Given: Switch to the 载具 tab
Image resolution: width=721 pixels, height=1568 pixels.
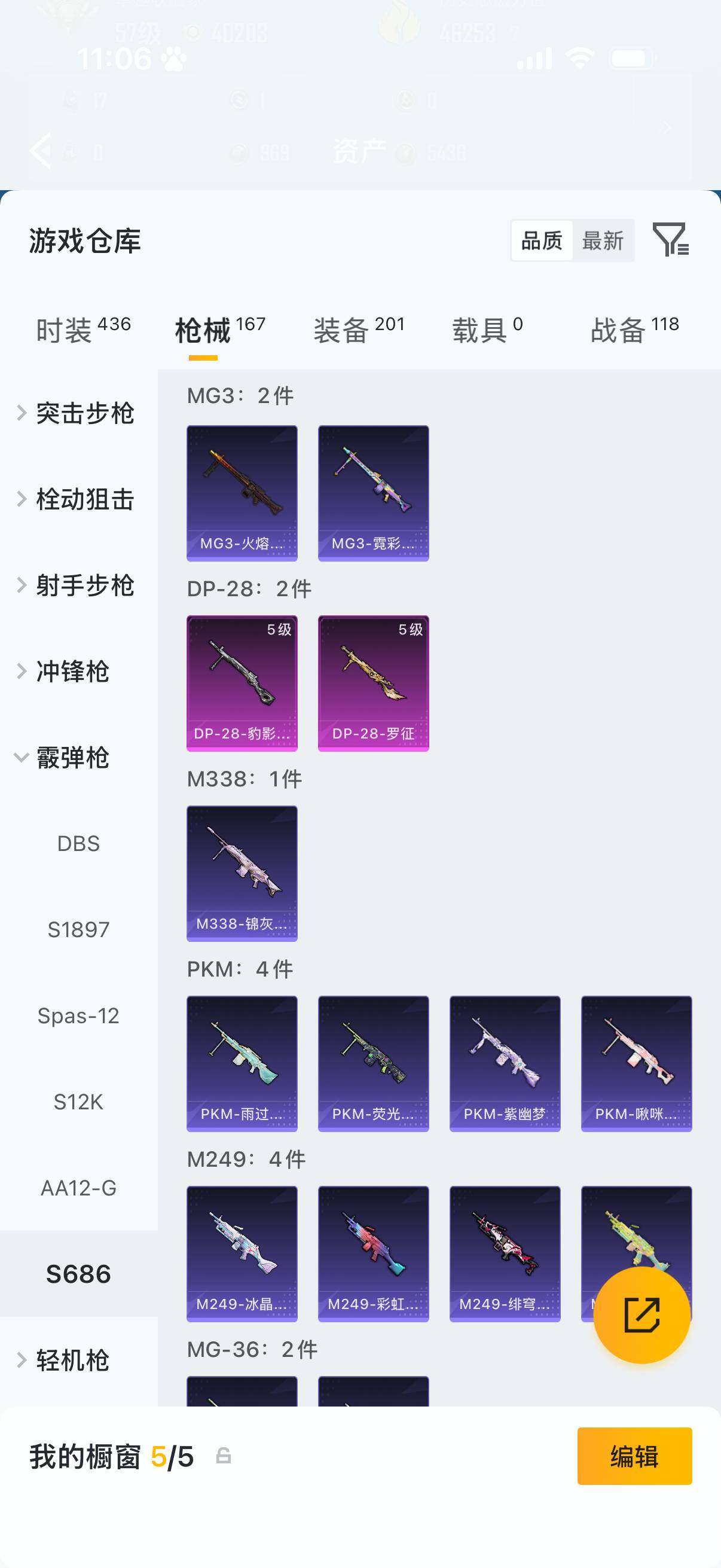Looking at the screenshot, I should point(487,330).
